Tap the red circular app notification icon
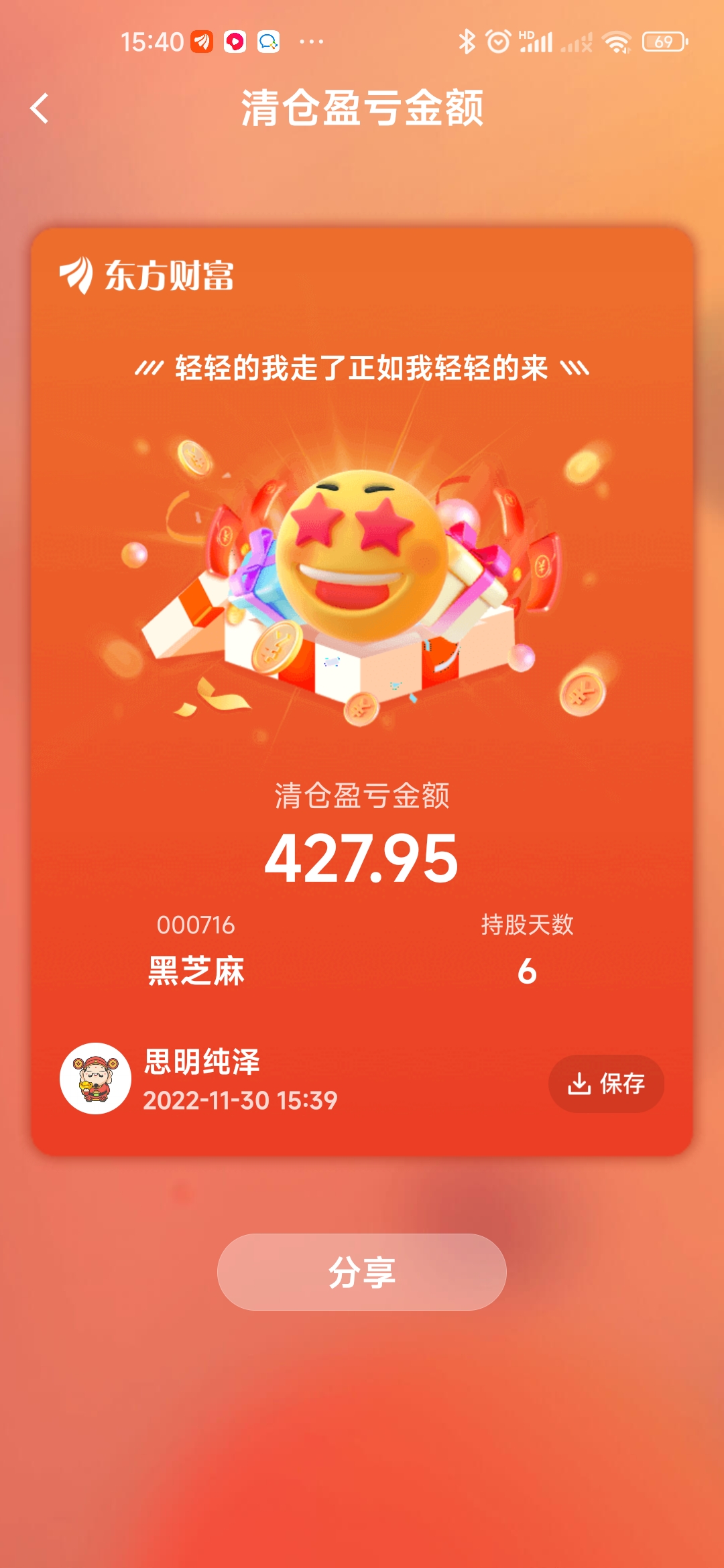This screenshot has width=724, height=1568. tap(234, 40)
